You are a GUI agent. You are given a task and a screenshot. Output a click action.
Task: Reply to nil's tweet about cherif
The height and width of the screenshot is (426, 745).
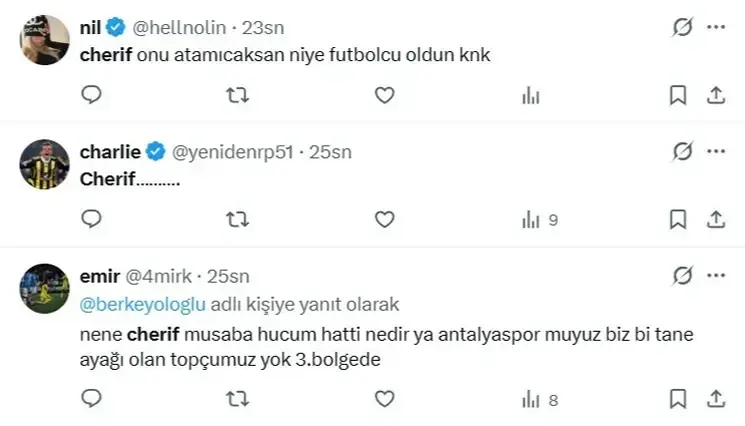tap(91, 95)
